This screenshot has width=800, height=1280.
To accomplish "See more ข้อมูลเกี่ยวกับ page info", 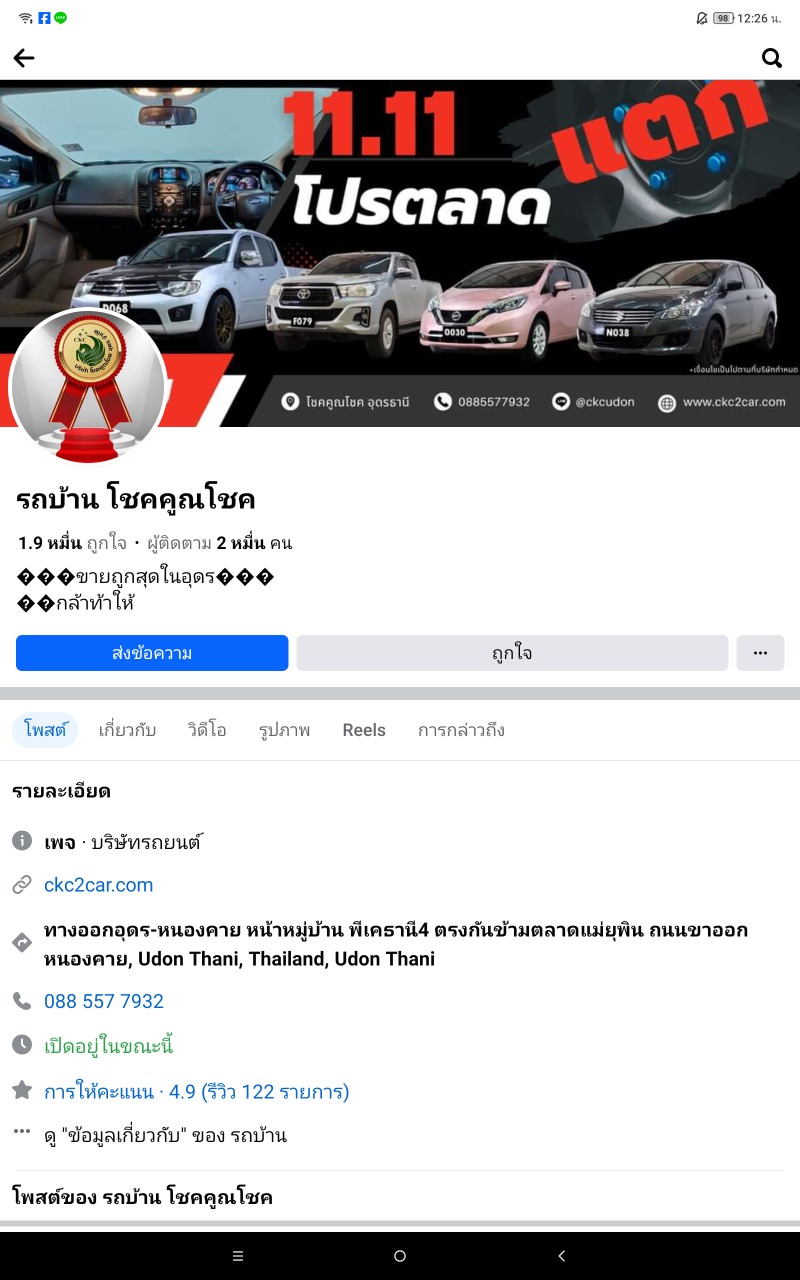I will click(165, 1135).
